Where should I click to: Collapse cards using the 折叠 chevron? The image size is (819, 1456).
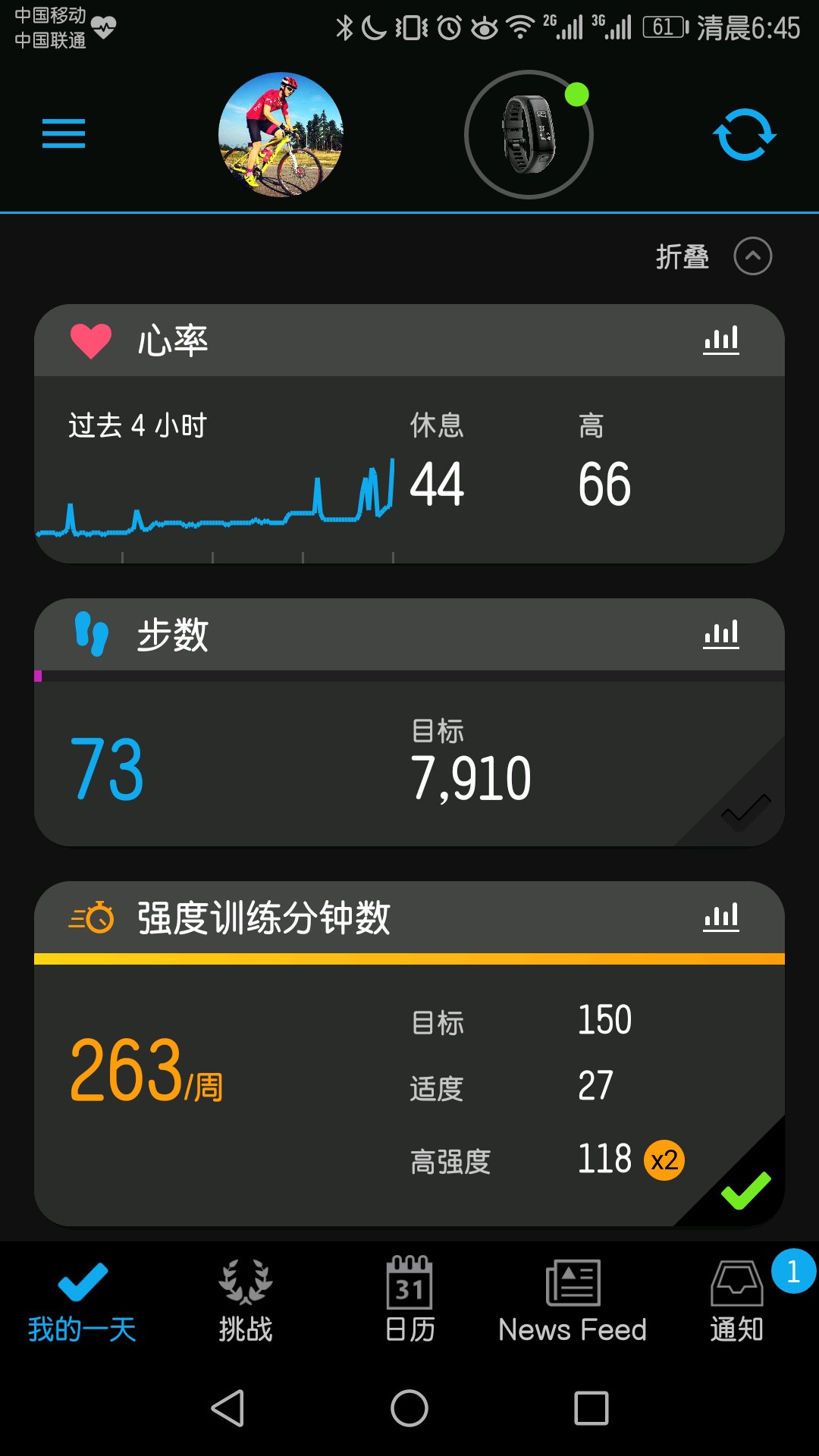[752, 256]
